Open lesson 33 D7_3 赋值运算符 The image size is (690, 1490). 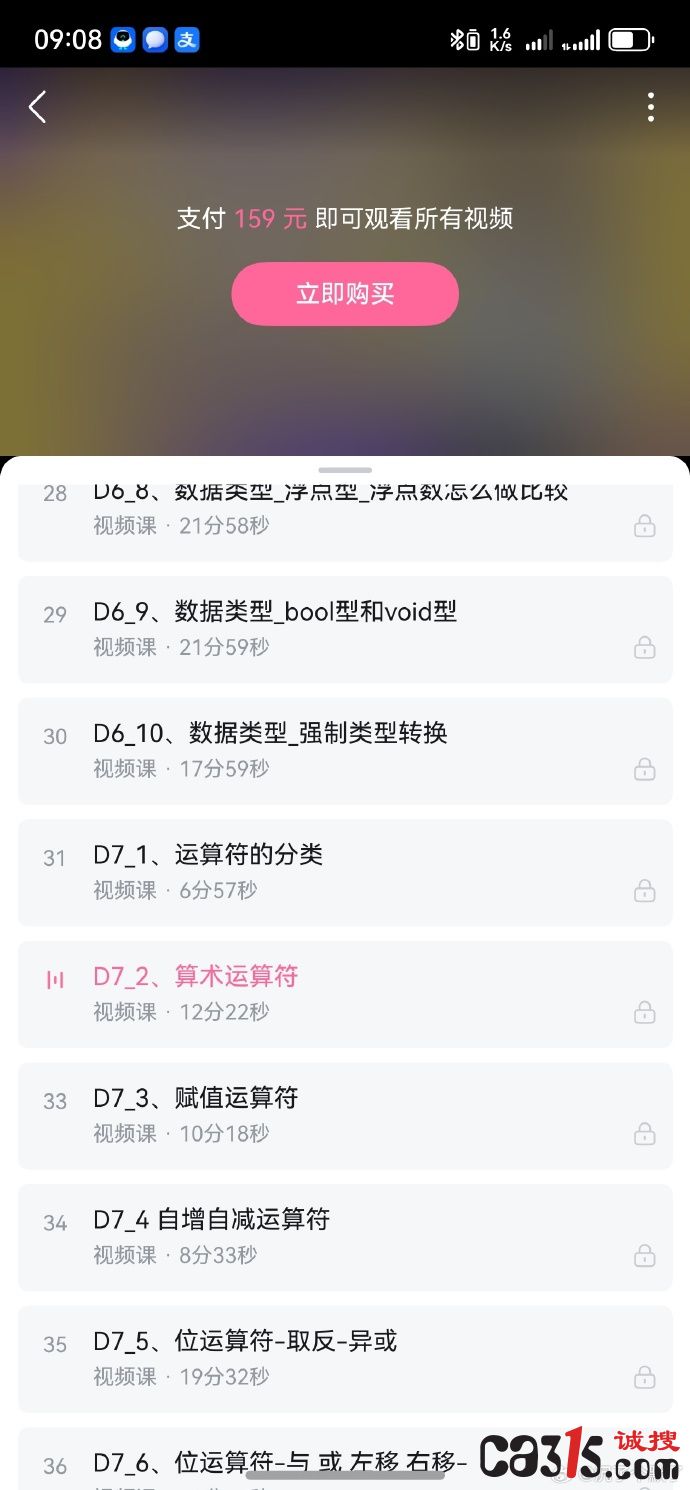click(345, 1116)
